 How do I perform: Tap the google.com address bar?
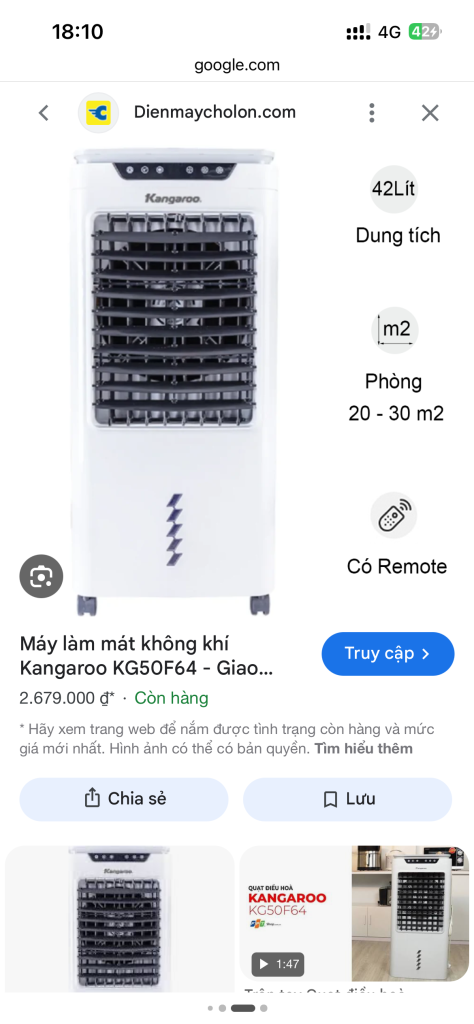pos(237,65)
